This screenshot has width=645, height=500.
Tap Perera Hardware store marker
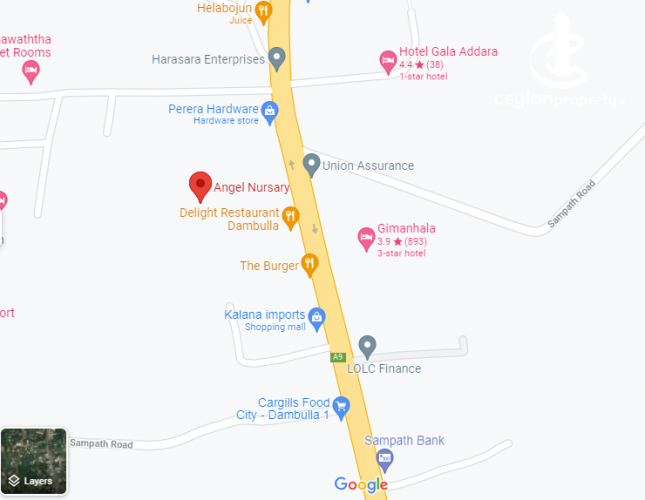coord(269,109)
